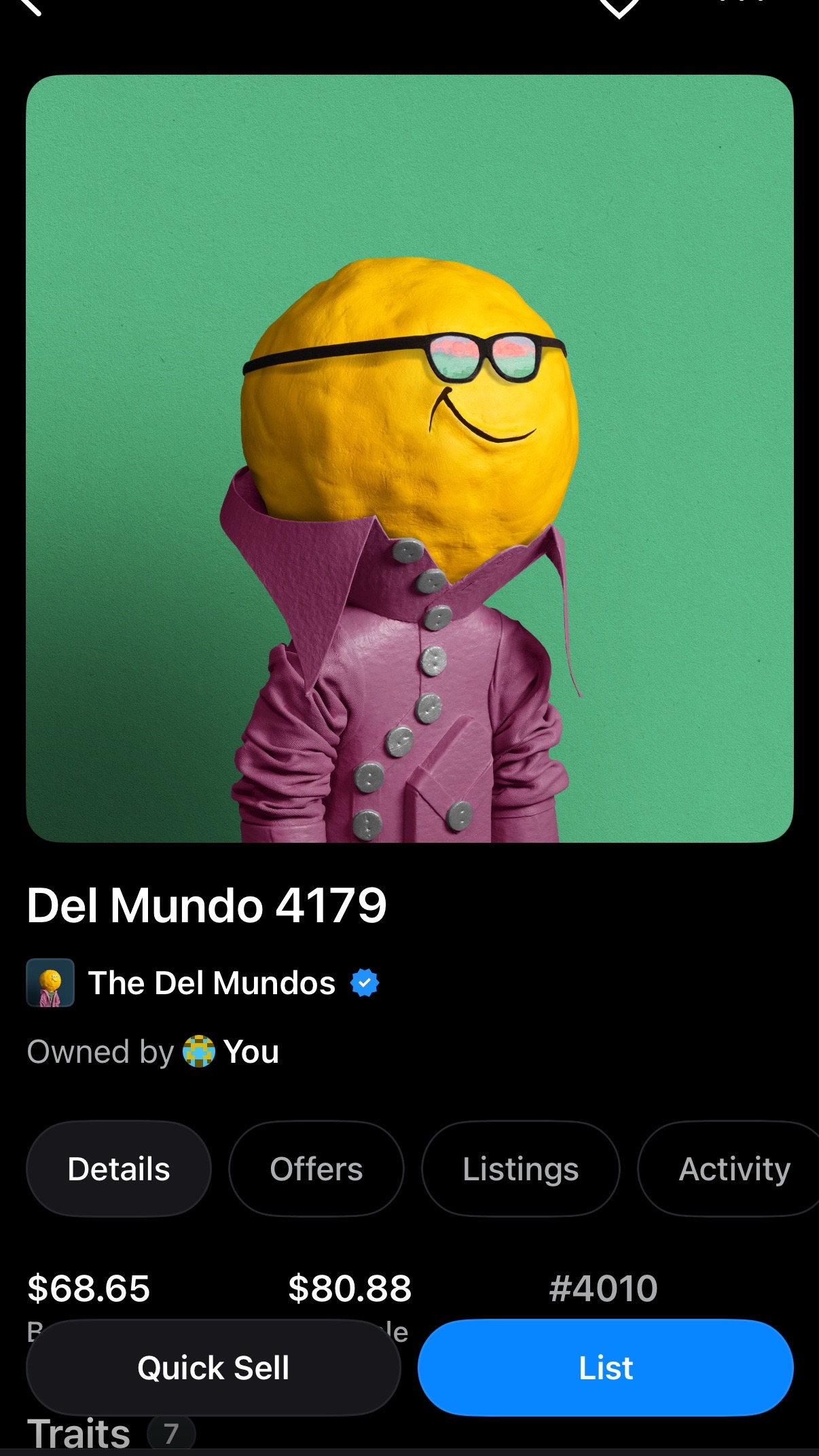Go back with the top-left arrow
819x1456 pixels.
point(31,5)
